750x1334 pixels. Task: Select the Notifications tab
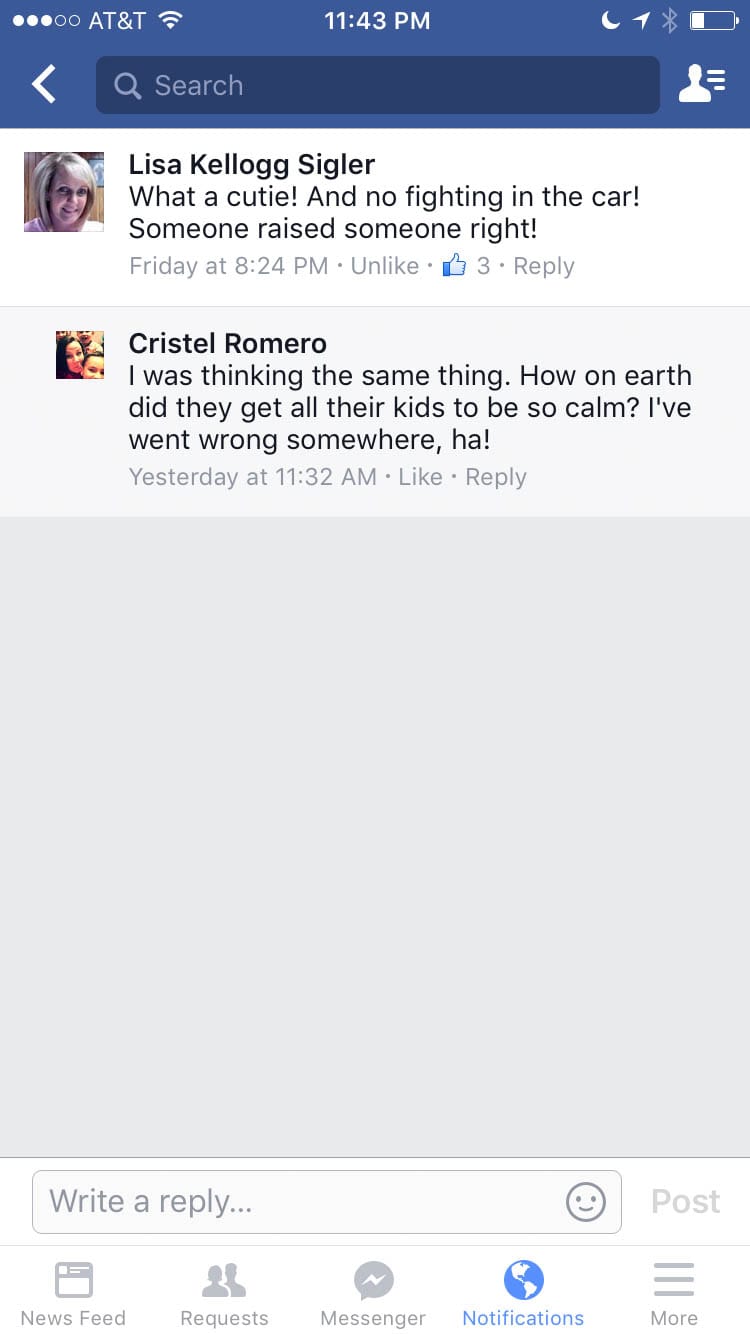click(x=523, y=1293)
